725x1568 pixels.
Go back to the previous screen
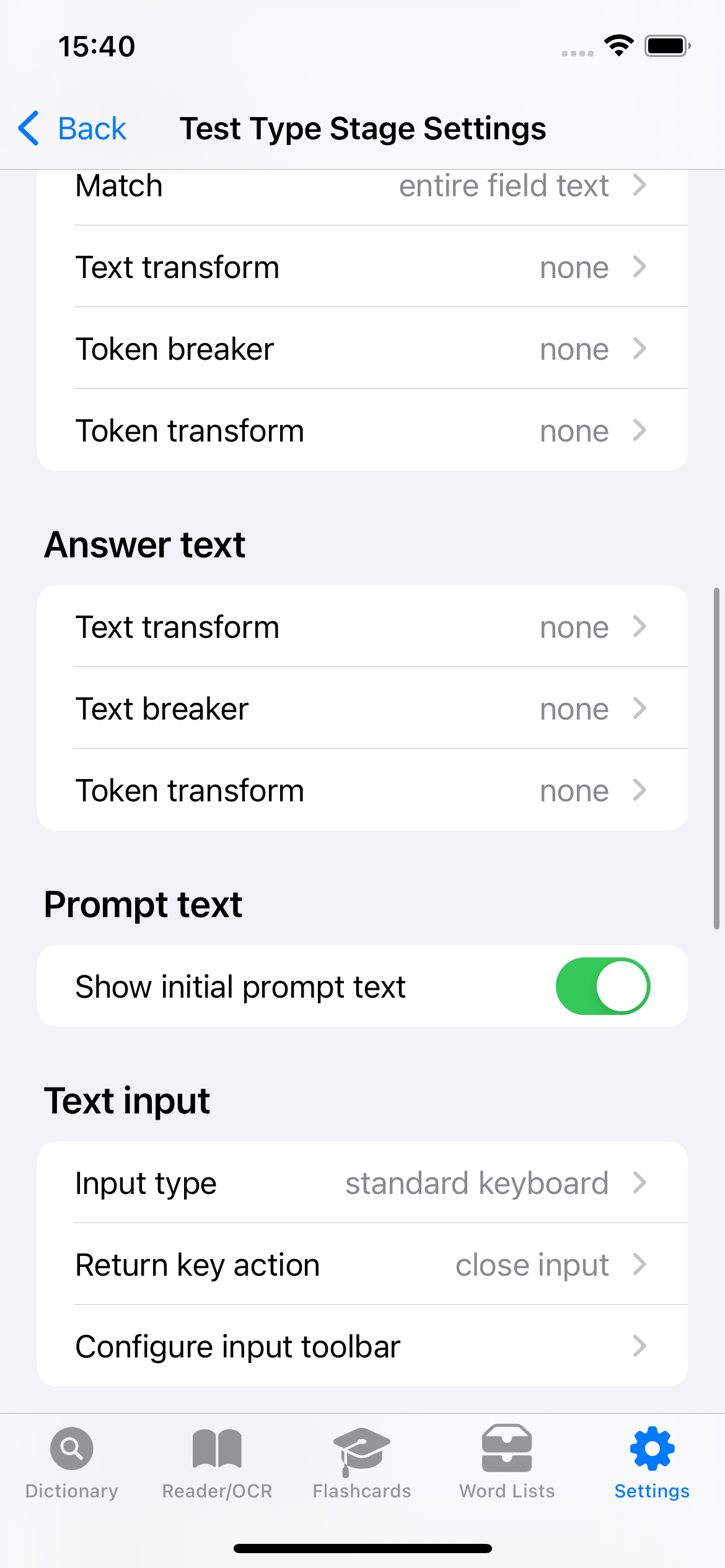tap(73, 129)
